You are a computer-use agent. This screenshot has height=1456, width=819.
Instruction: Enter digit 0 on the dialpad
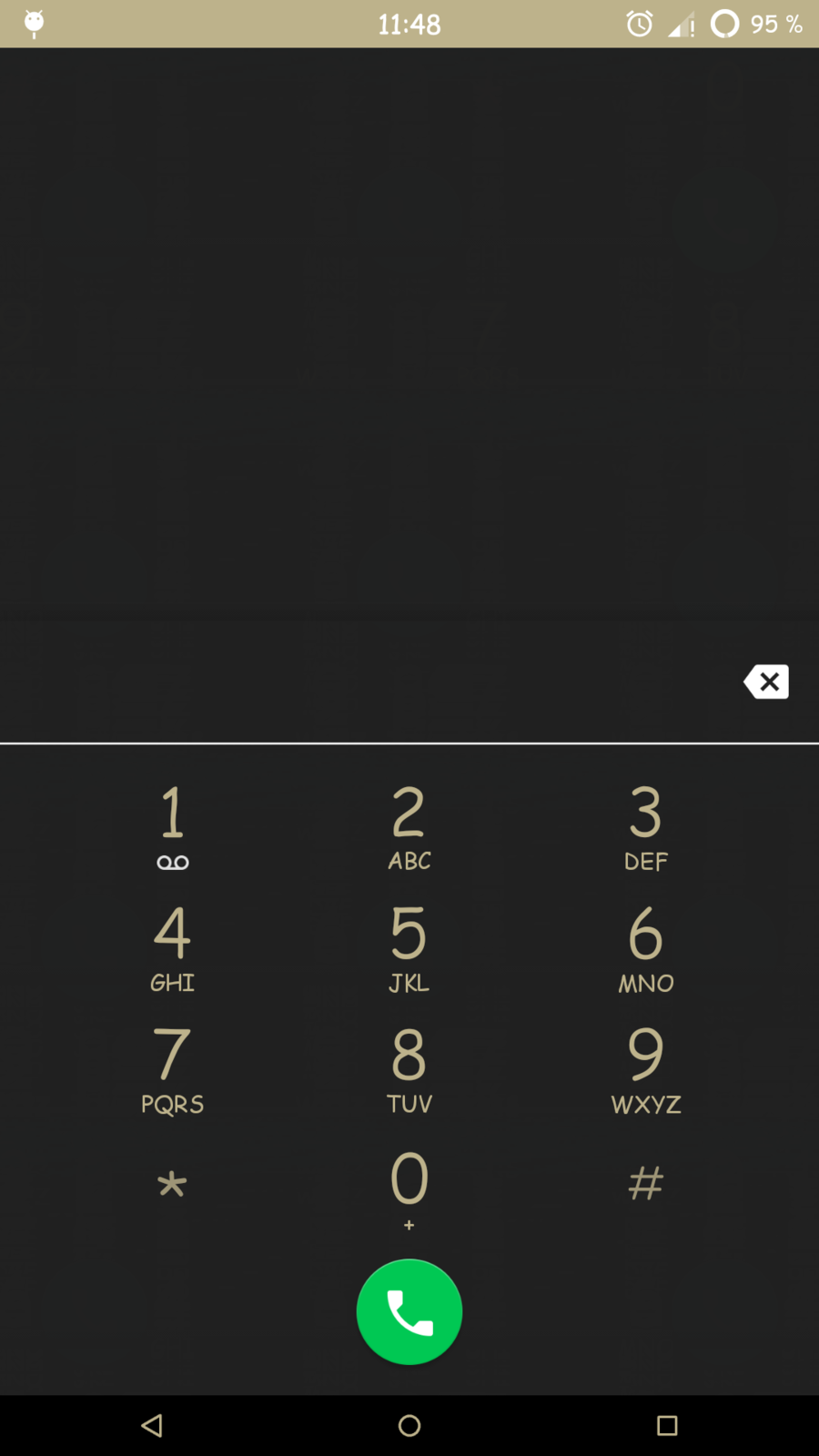(x=409, y=1188)
